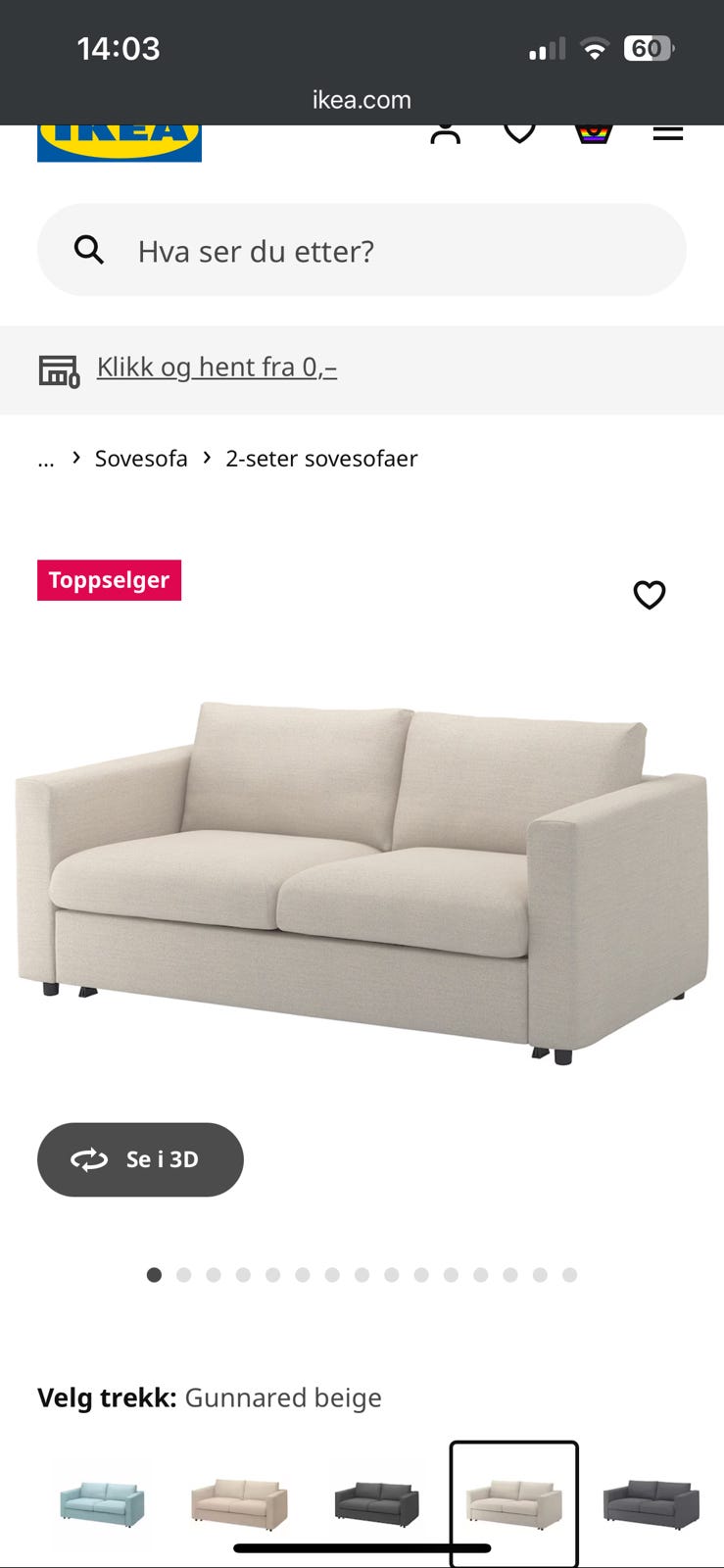This screenshot has height=1568, width=724.
Task: Open the shopping bag icon
Action: point(594,132)
